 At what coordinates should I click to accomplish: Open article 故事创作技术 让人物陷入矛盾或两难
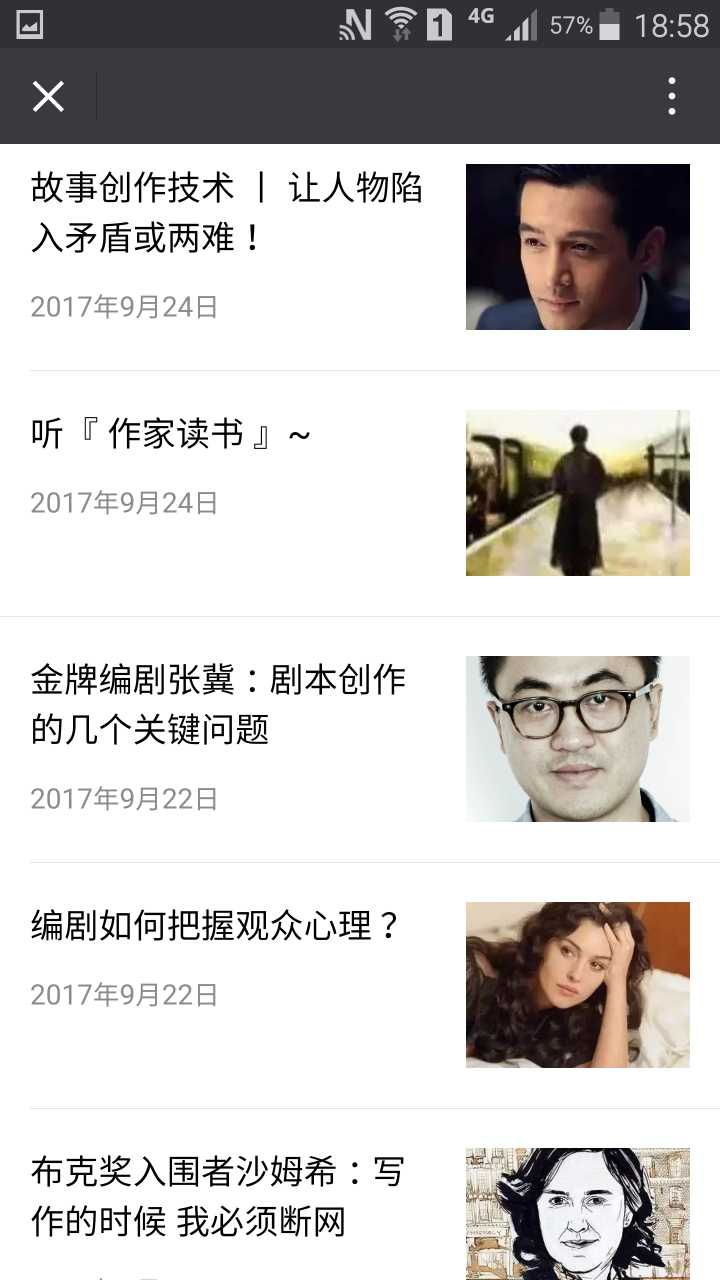pyautogui.click(x=228, y=213)
